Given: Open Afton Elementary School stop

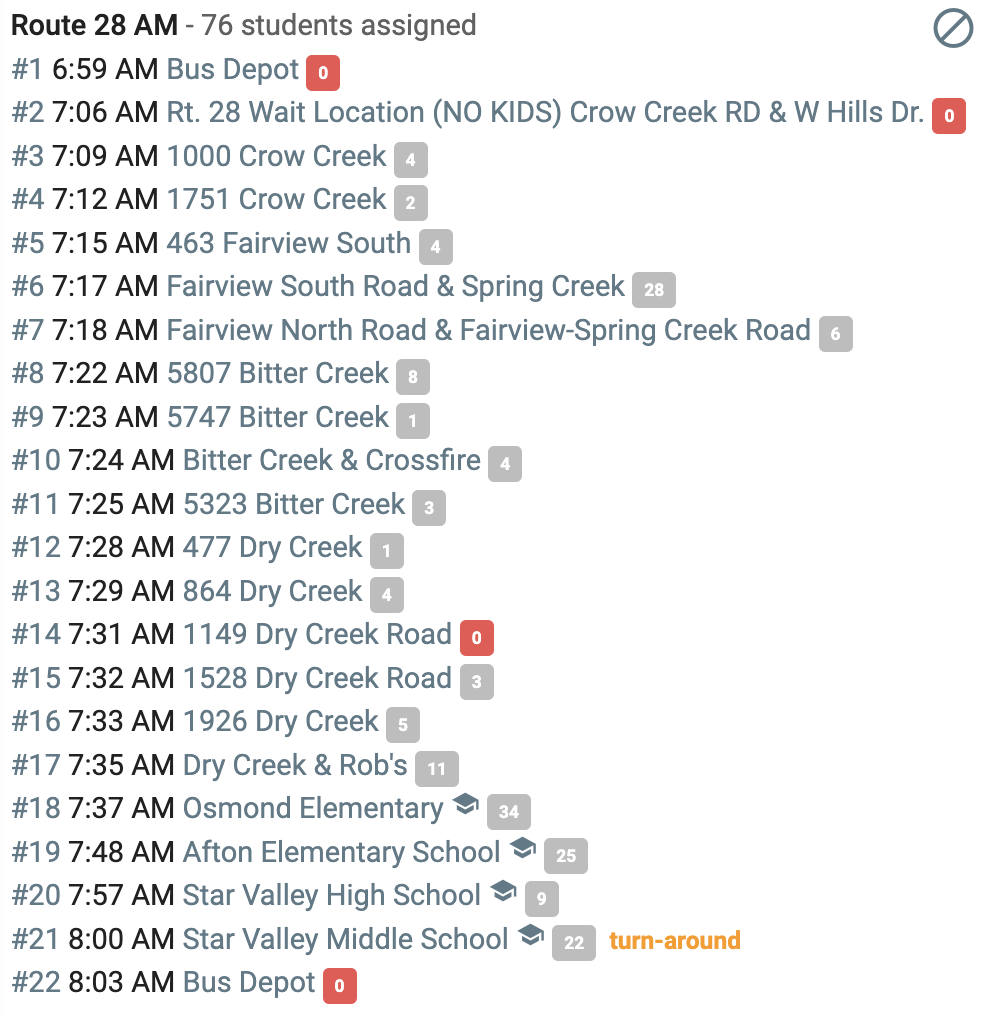Looking at the screenshot, I should [x=341, y=853].
